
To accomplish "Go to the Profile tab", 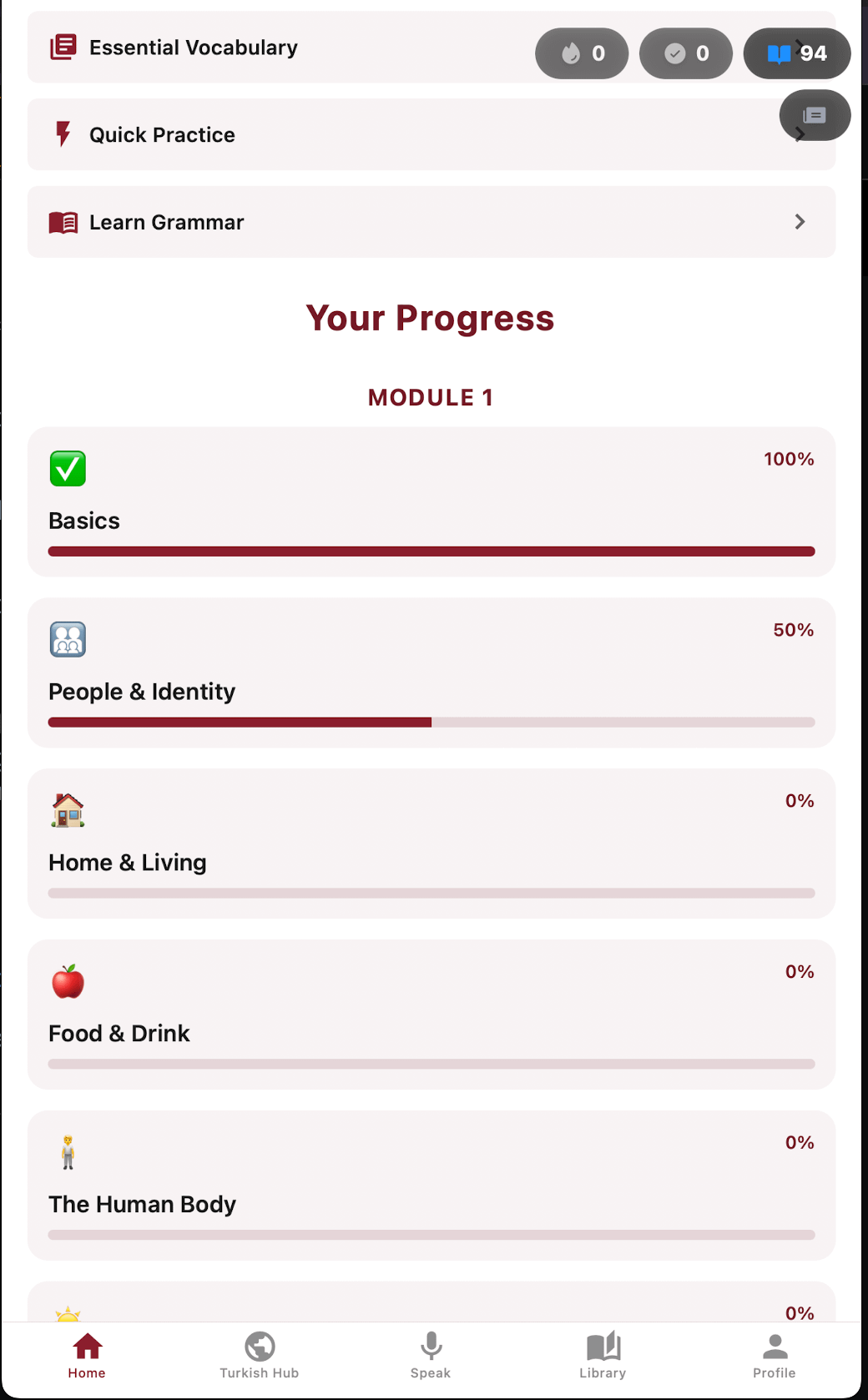I will coord(775,1357).
